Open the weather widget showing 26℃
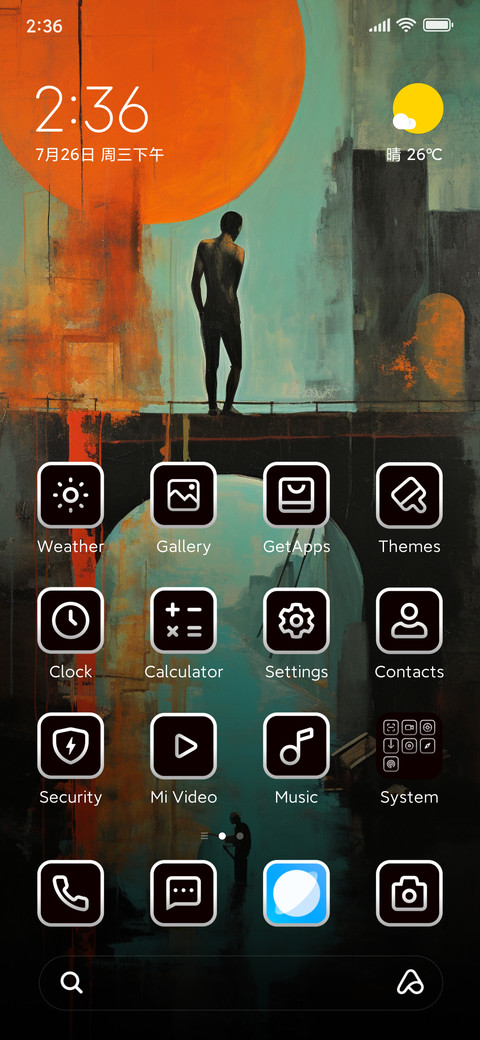480x1040 pixels. point(416,123)
